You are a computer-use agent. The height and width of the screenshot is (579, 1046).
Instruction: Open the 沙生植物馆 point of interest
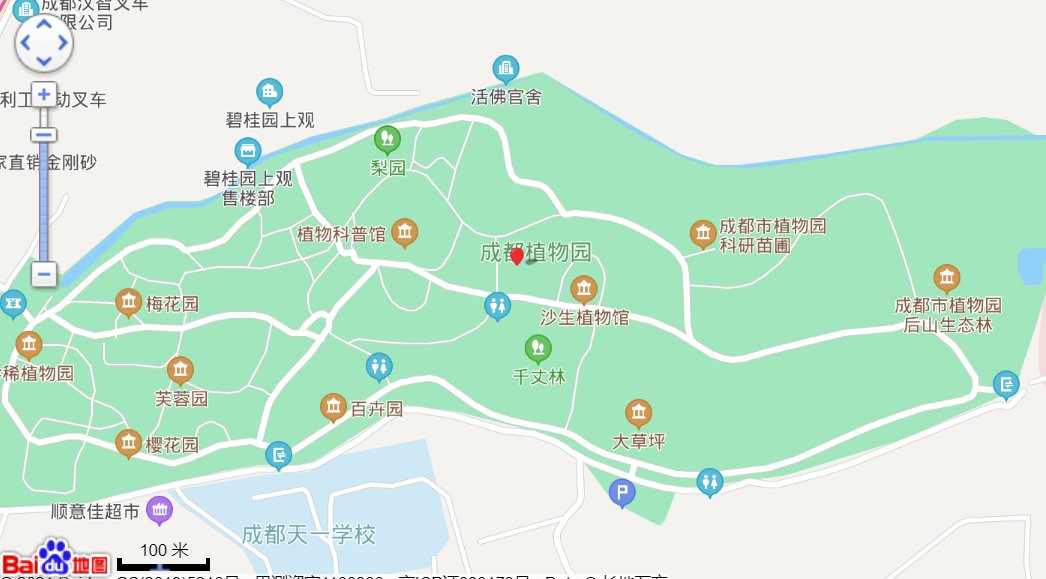pos(584,289)
